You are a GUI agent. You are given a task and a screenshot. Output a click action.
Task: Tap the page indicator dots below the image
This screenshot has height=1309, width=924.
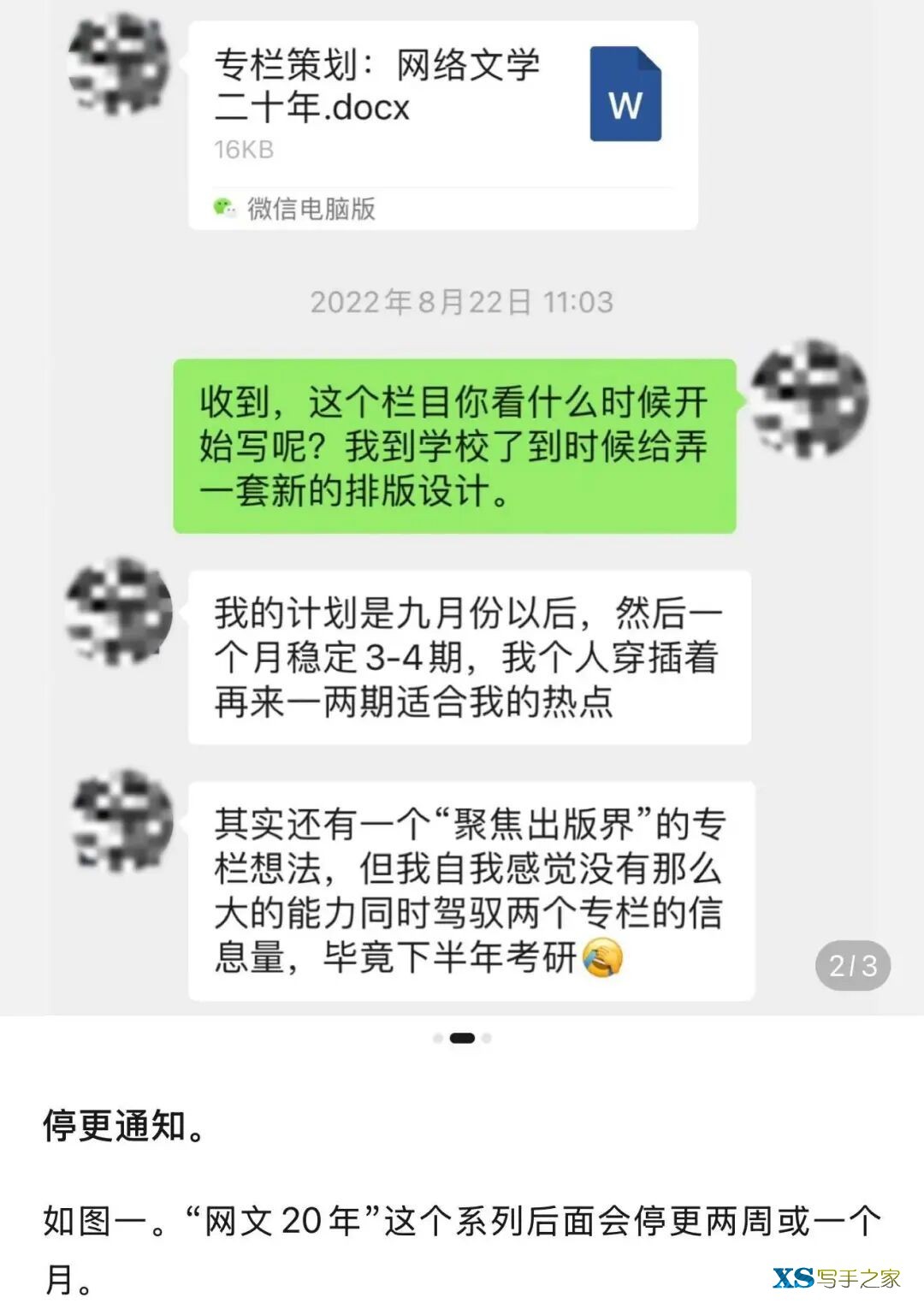click(x=462, y=1038)
